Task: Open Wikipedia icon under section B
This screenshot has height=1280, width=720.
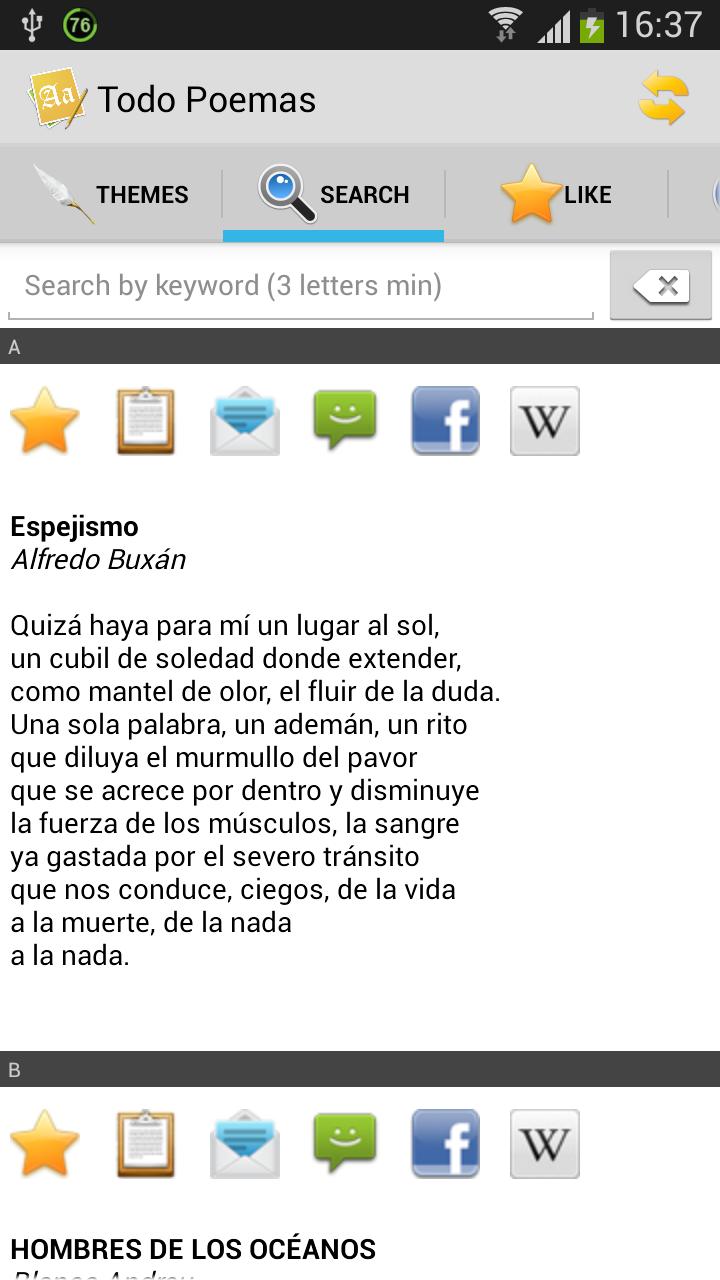Action: pos(544,1144)
